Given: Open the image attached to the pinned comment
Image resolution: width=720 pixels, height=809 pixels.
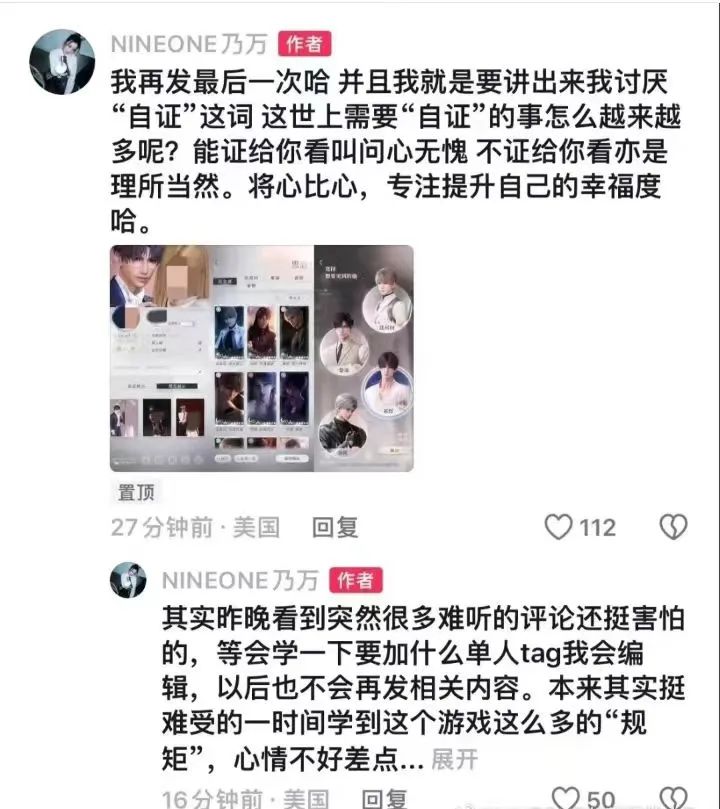Looking at the screenshot, I should click(261, 358).
